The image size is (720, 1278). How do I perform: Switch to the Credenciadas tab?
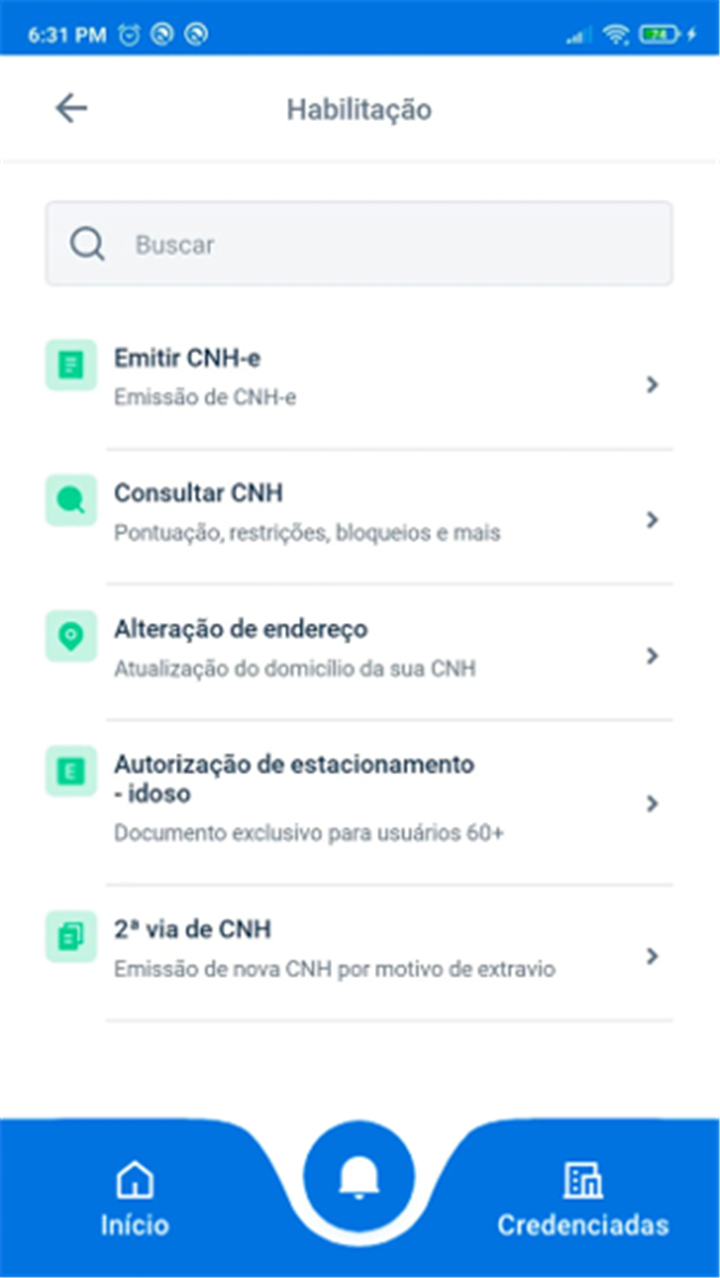(583, 1199)
